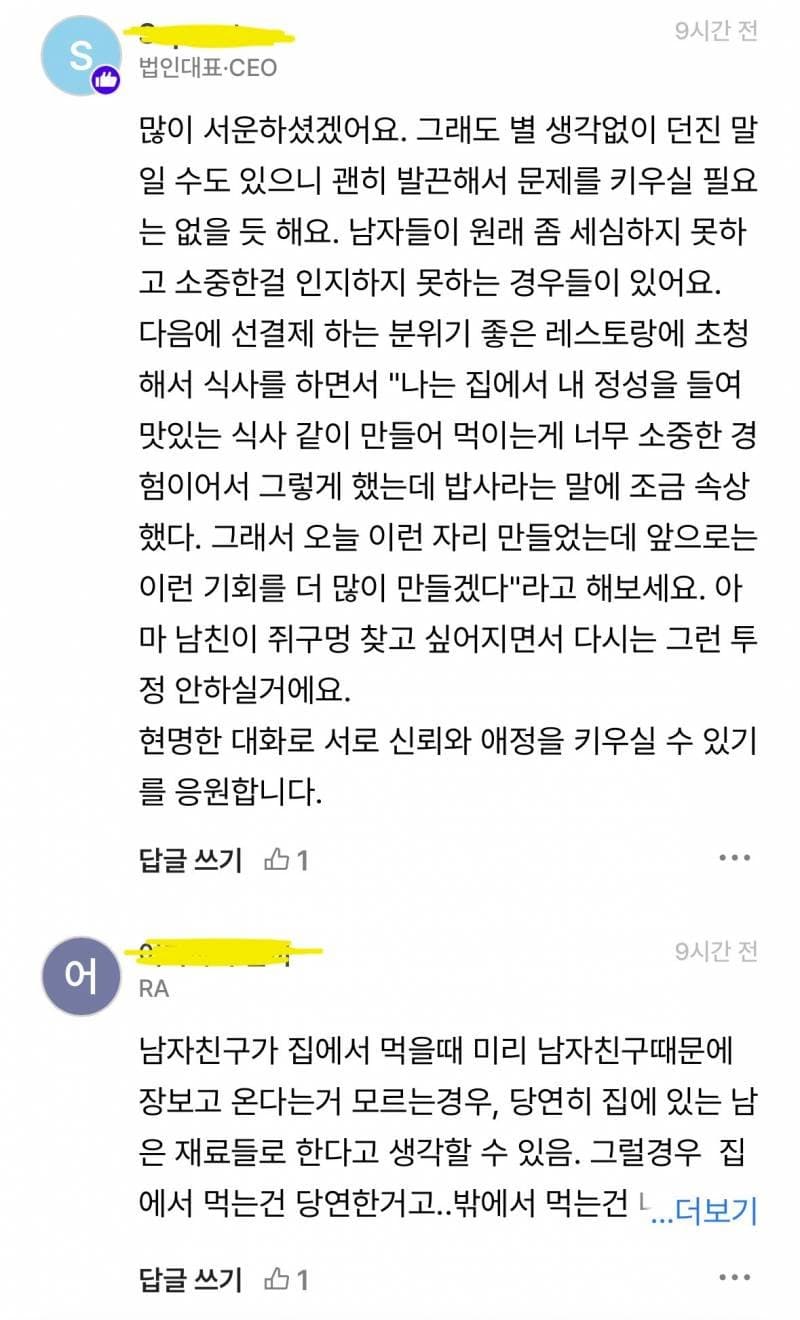Open the 법인대표·CEO commenter's profile avatar
The height and width of the screenshot is (1320, 800).
click(x=82, y=57)
